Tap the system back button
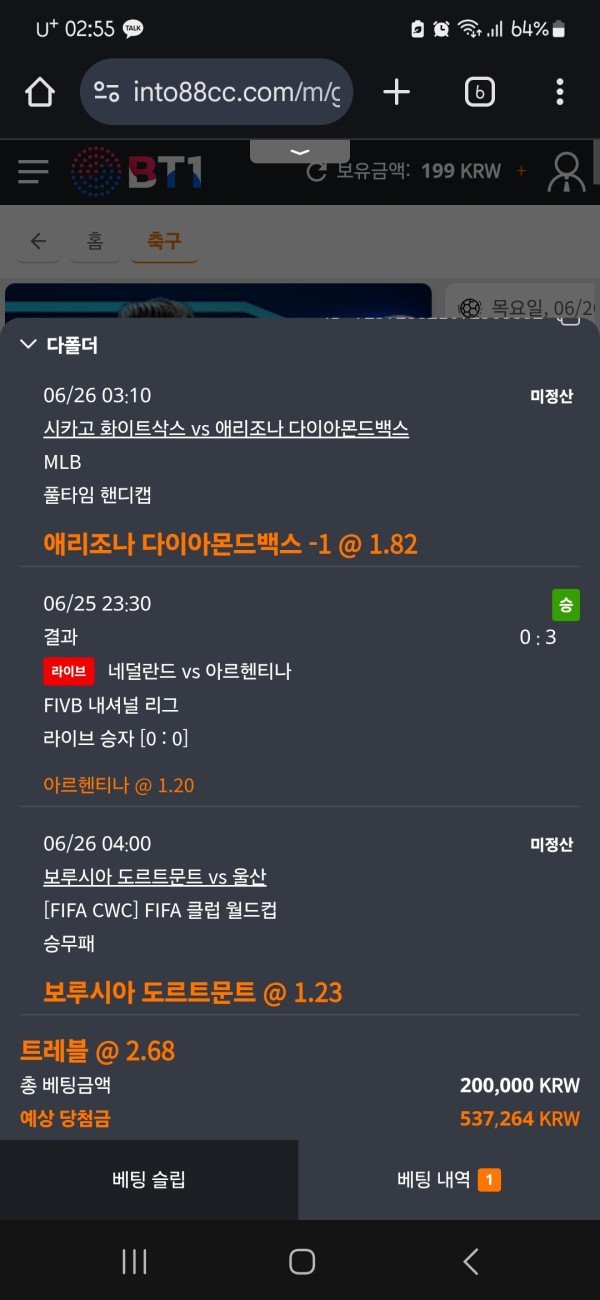This screenshot has width=600, height=1300. click(x=470, y=1261)
